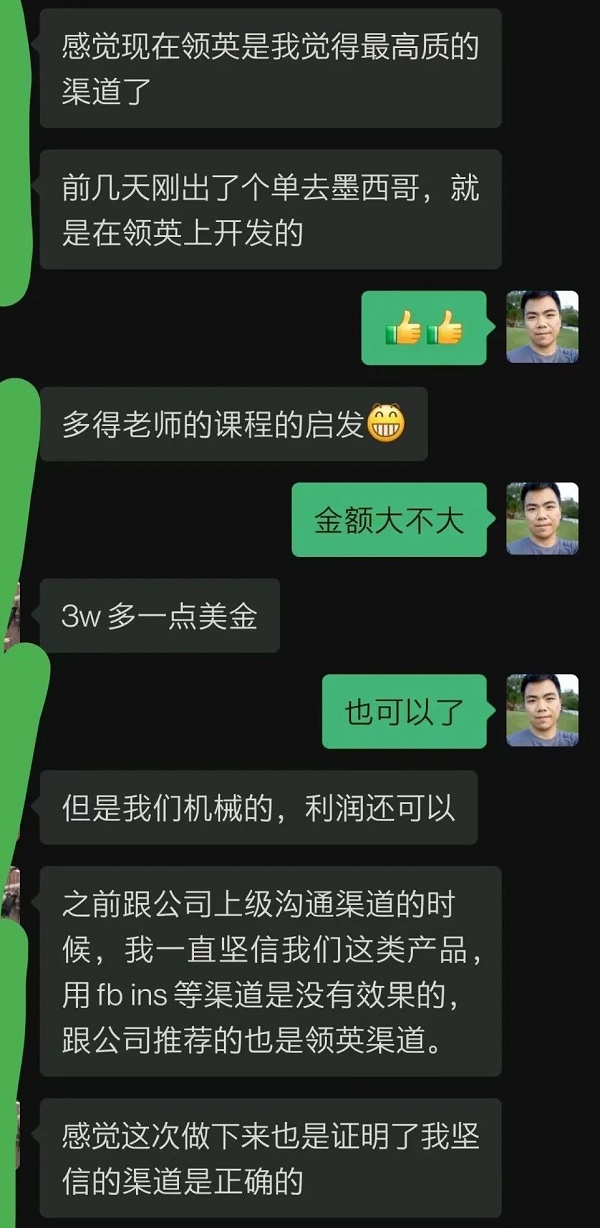Open avatar beside the 也可以了 message
This screenshot has height=1228, width=600.
click(542, 710)
